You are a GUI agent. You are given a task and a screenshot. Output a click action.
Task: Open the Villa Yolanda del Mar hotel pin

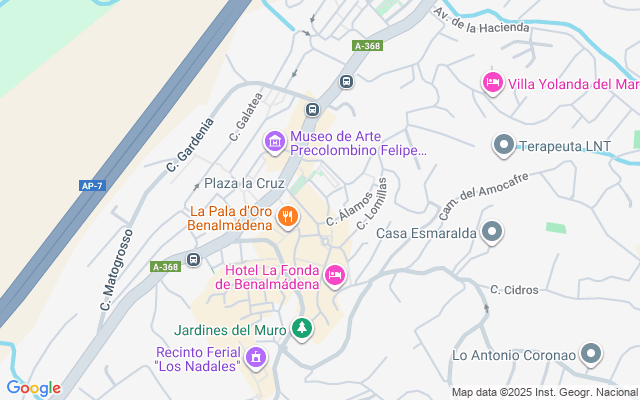click(x=491, y=82)
